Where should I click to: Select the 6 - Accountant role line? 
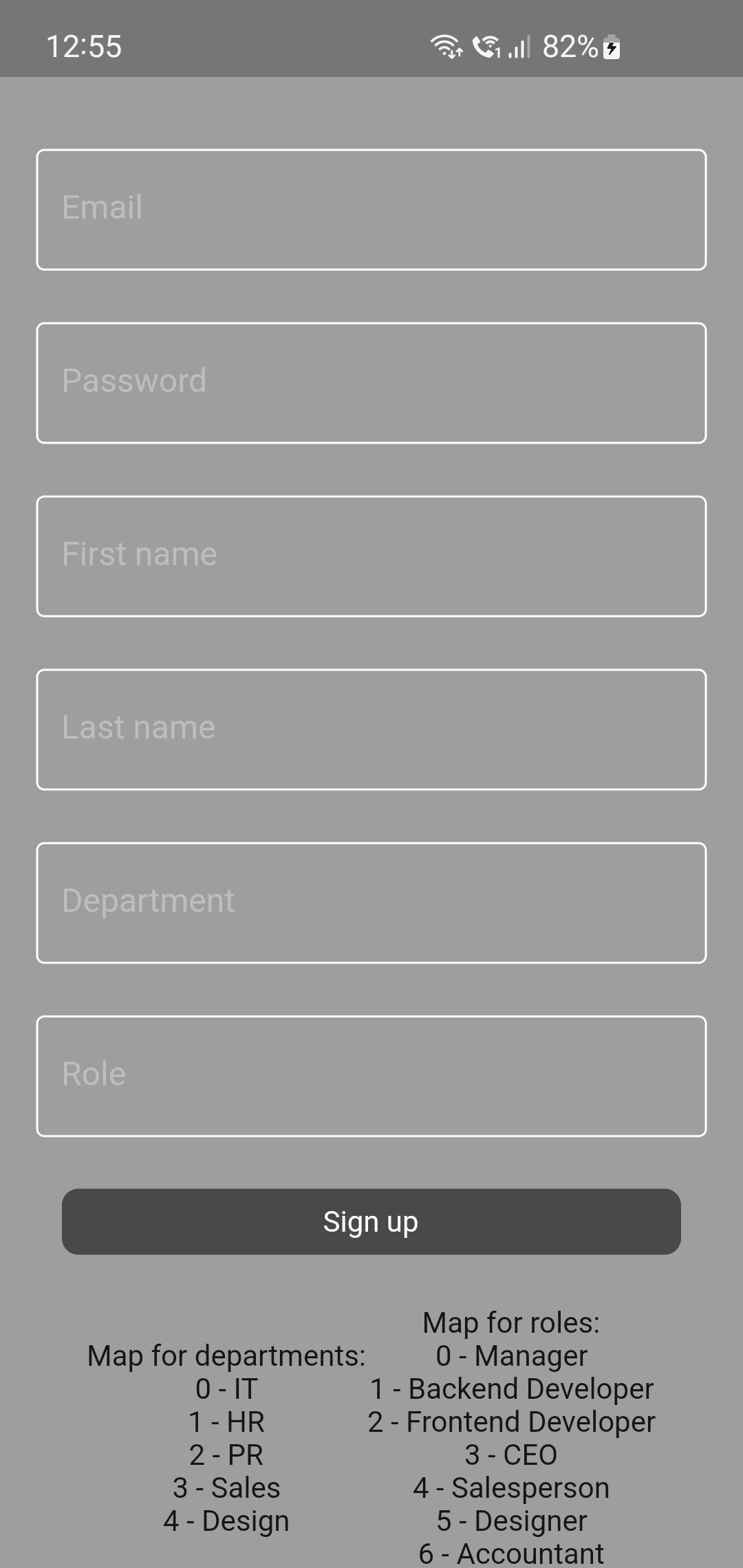(512, 1552)
